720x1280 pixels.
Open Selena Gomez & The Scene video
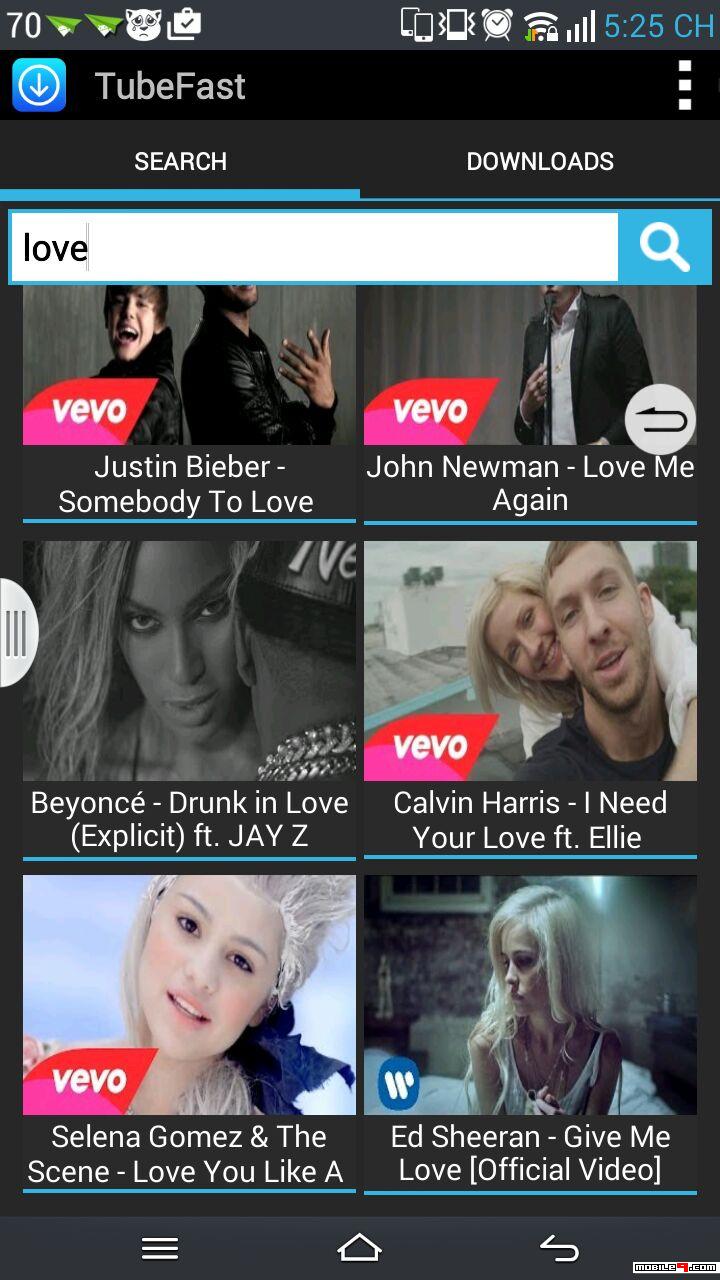click(189, 1033)
